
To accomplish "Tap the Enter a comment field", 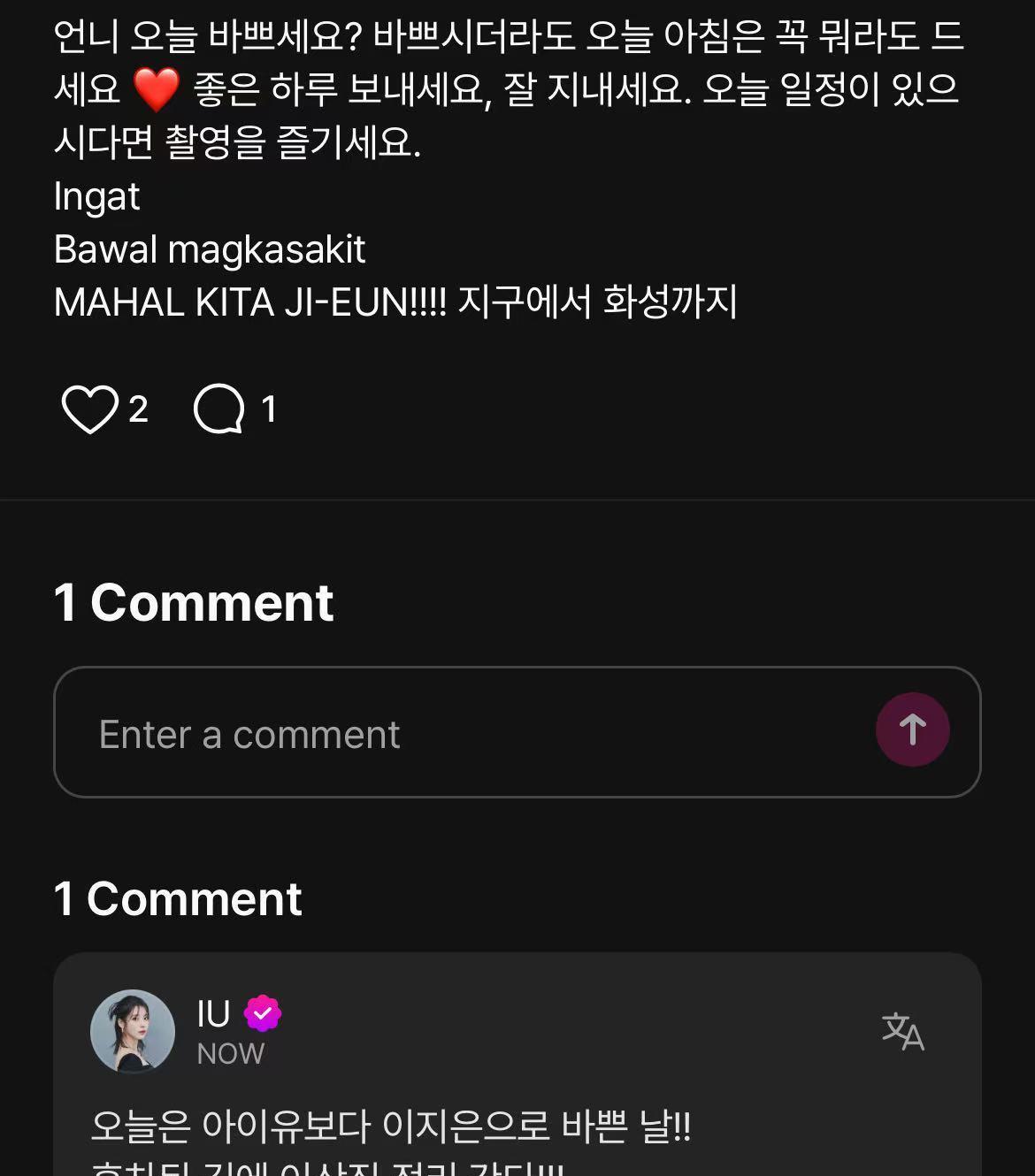I will coord(460,733).
